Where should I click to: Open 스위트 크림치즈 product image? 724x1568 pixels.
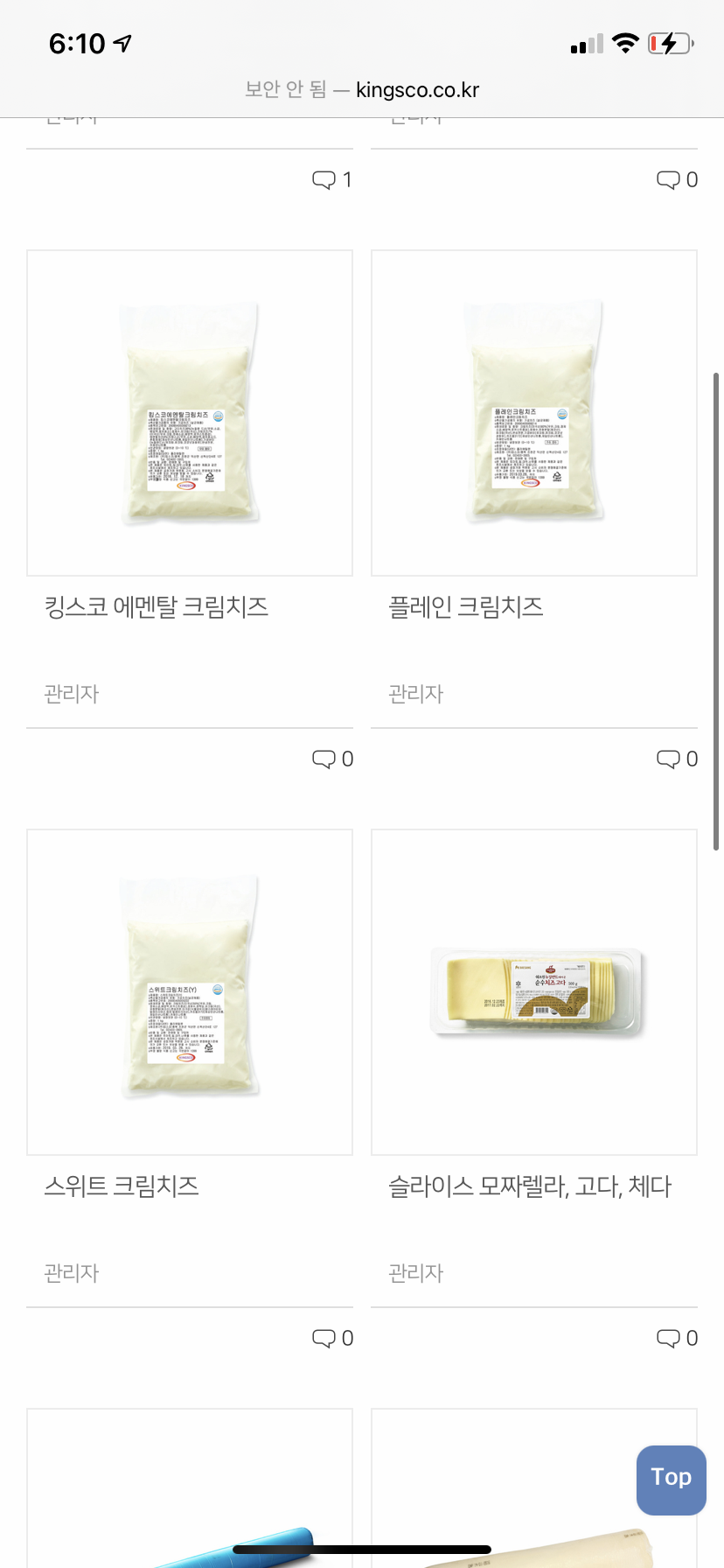point(190,992)
